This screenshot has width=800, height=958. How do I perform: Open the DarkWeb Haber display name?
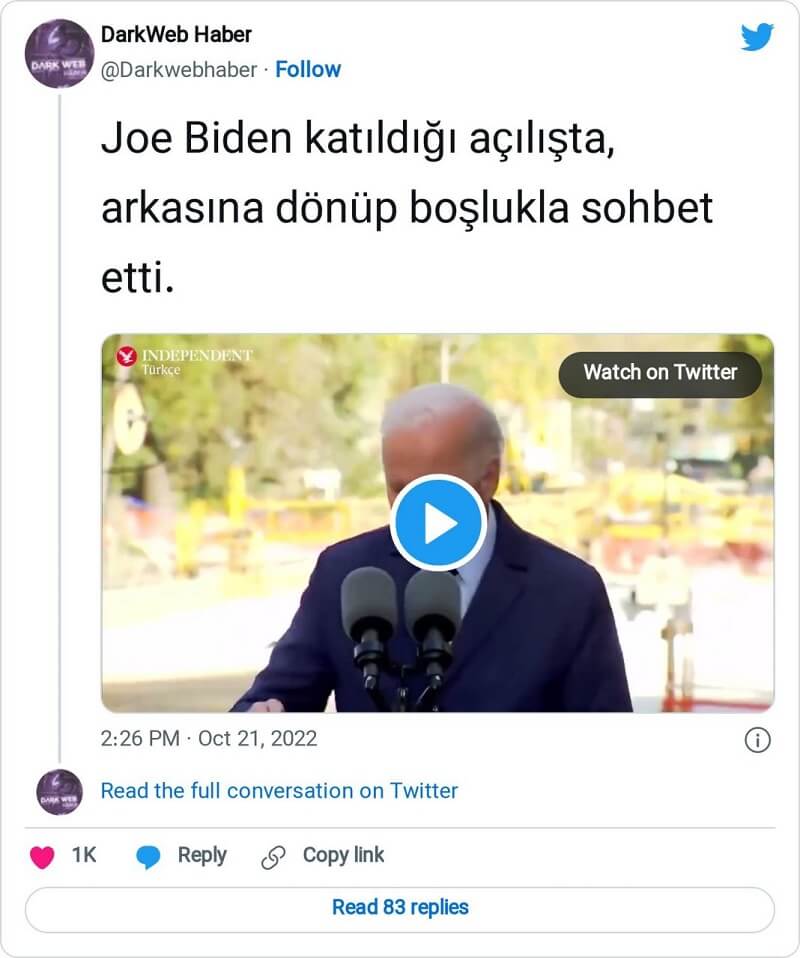coord(176,34)
